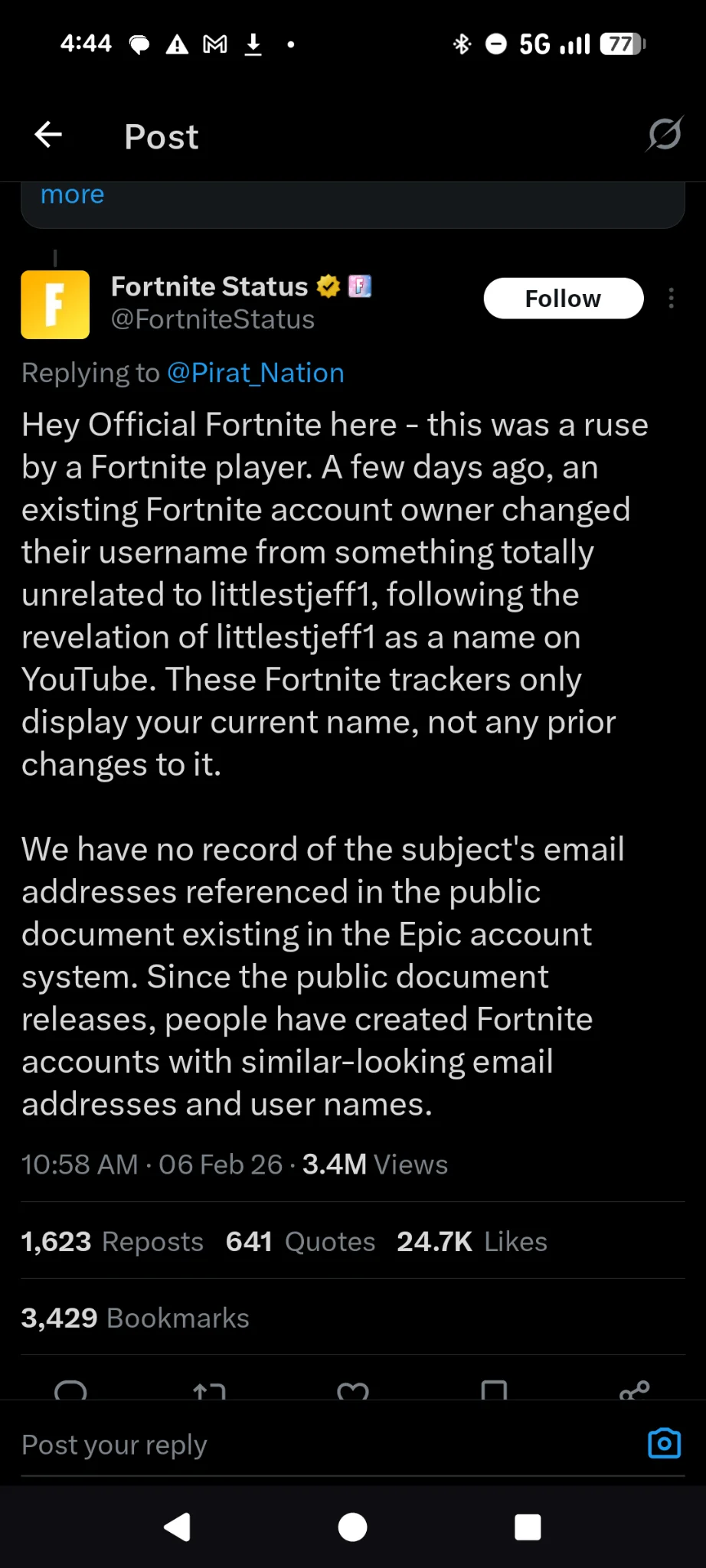The height and width of the screenshot is (1568, 706).
Task: Share this post
Action: (x=635, y=1390)
